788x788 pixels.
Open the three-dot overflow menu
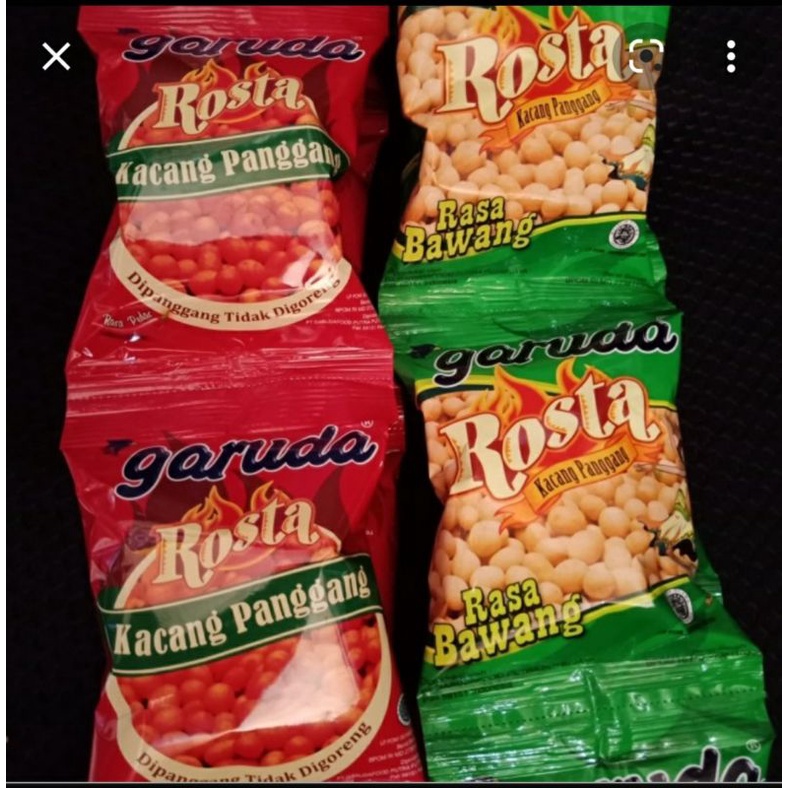click(731, 57)
